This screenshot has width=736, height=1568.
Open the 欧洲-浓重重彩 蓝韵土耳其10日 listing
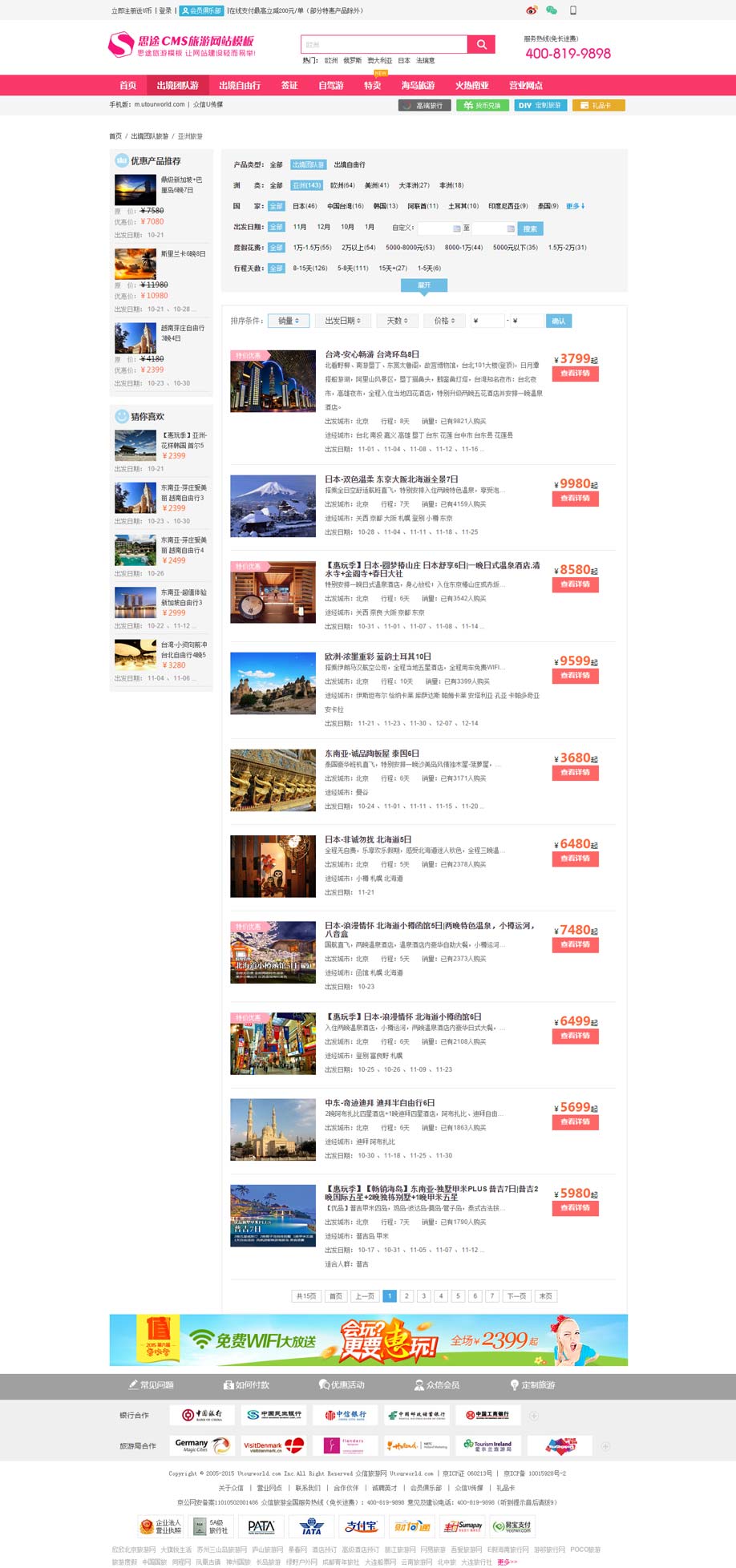[x=378, y=657]
